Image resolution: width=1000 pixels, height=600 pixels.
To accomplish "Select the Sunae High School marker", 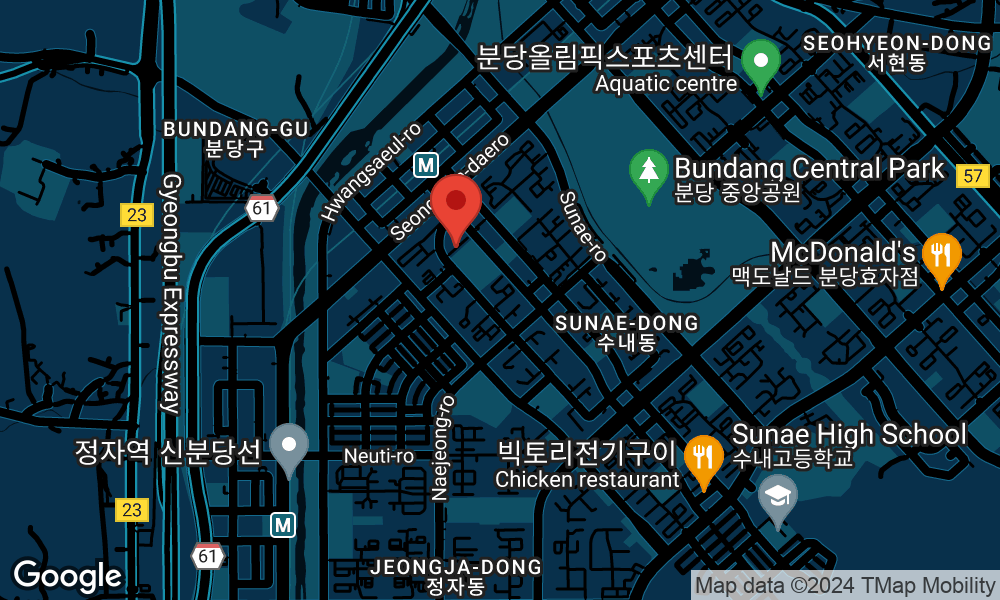I will (777, 497).
